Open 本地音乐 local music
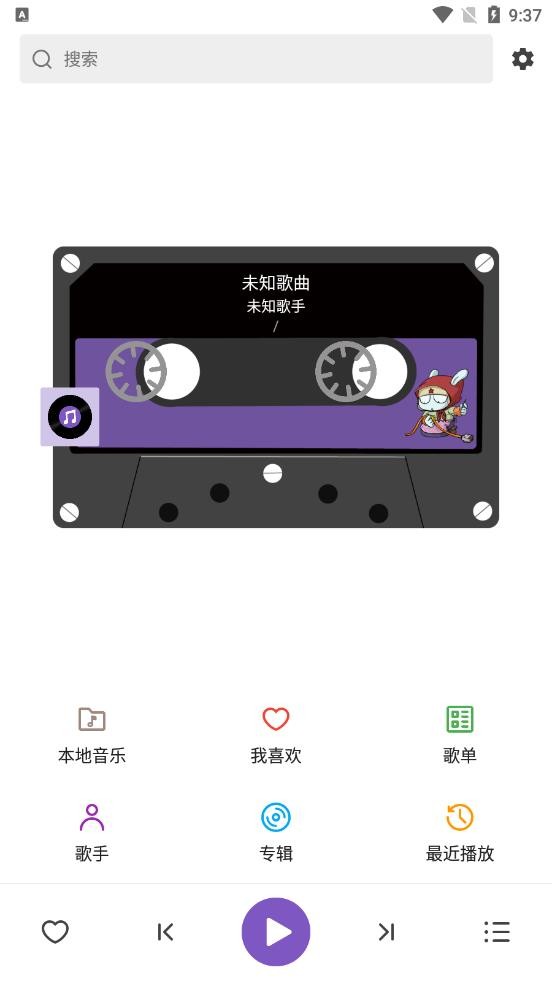Image resolution: width=552 pixels, height=981 pixels. click(x=92, y=735)
